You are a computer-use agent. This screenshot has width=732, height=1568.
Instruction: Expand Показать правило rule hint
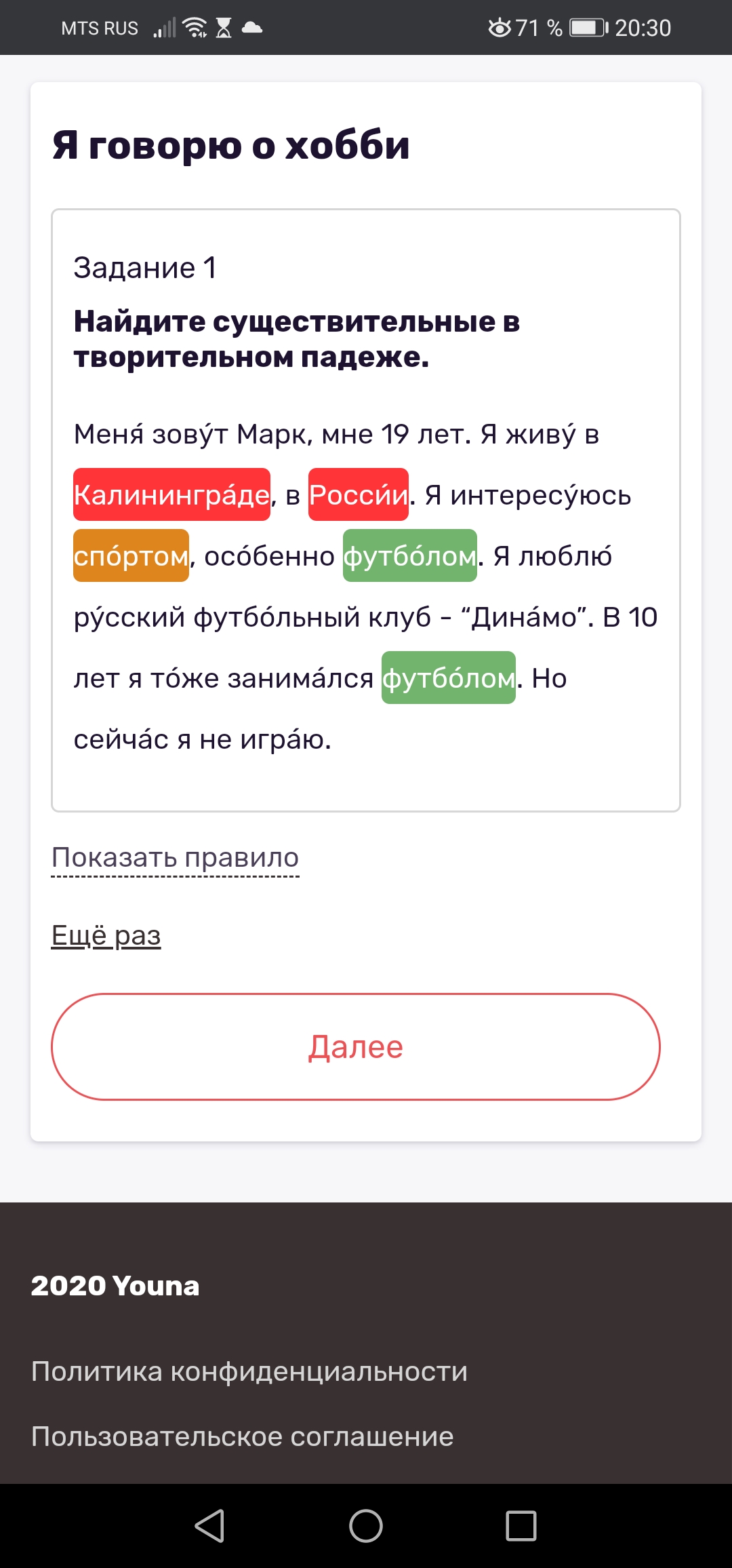tap(175, 858)
